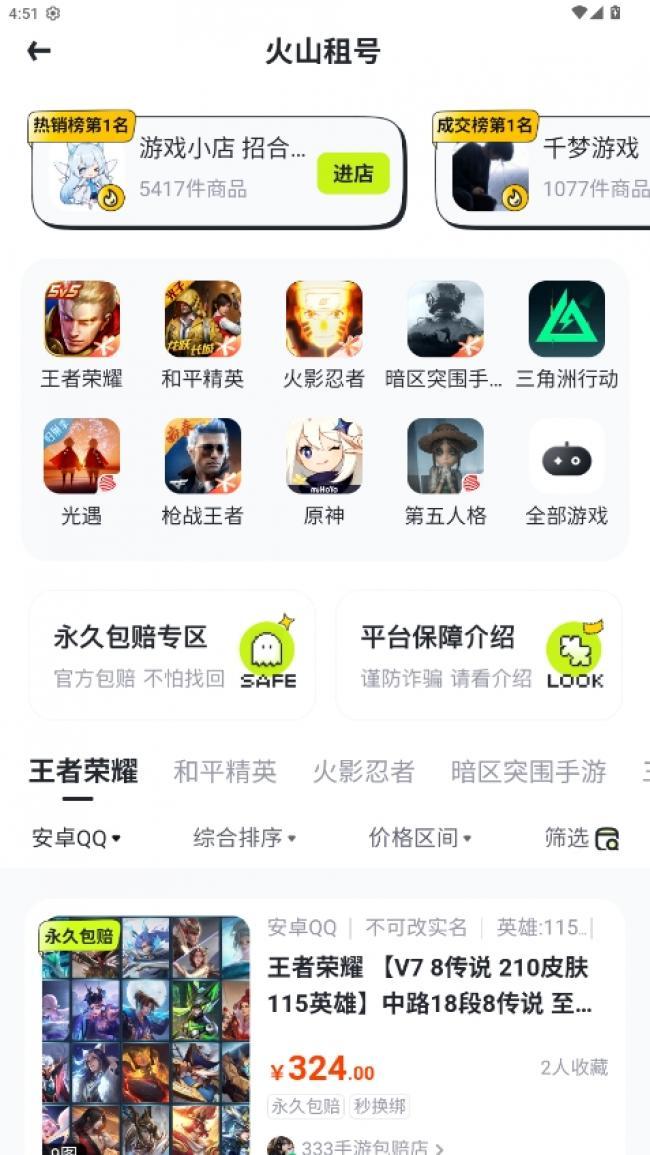
Task: Switch to the 和平精英 tab
Action: click(x=225, y=772)
